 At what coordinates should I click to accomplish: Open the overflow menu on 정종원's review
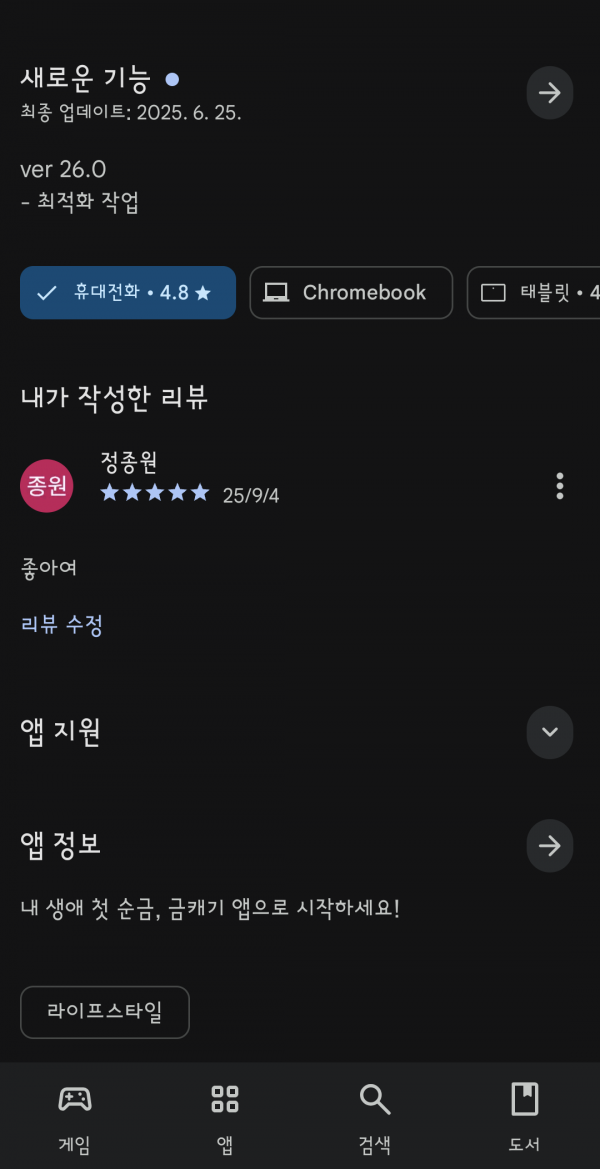[x=560, y=486]
